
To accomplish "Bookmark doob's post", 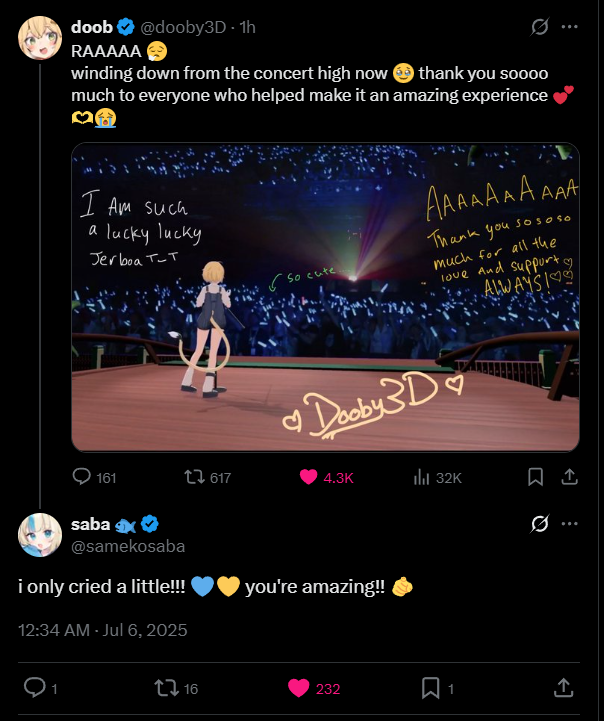I will [535, 477].
